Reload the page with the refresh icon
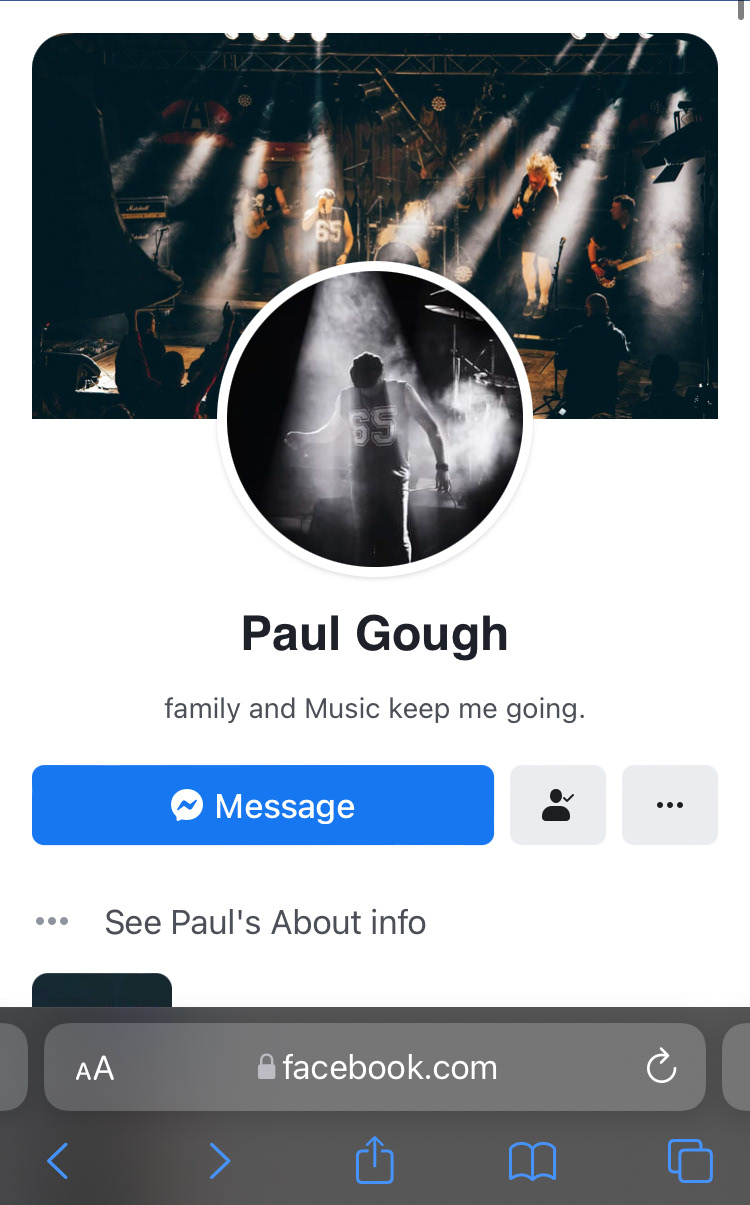 (660, 1067)
